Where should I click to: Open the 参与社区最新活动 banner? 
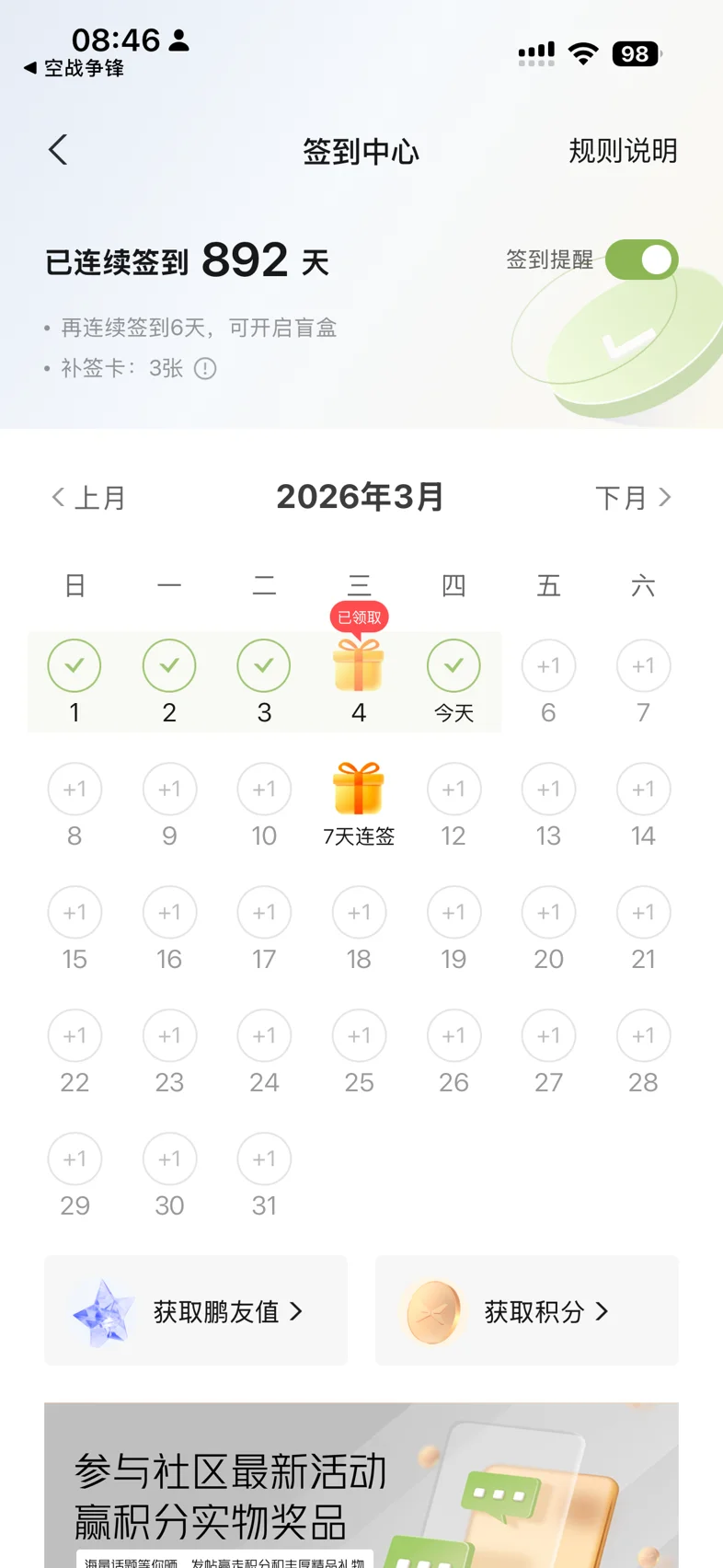tap(361, 1485)
